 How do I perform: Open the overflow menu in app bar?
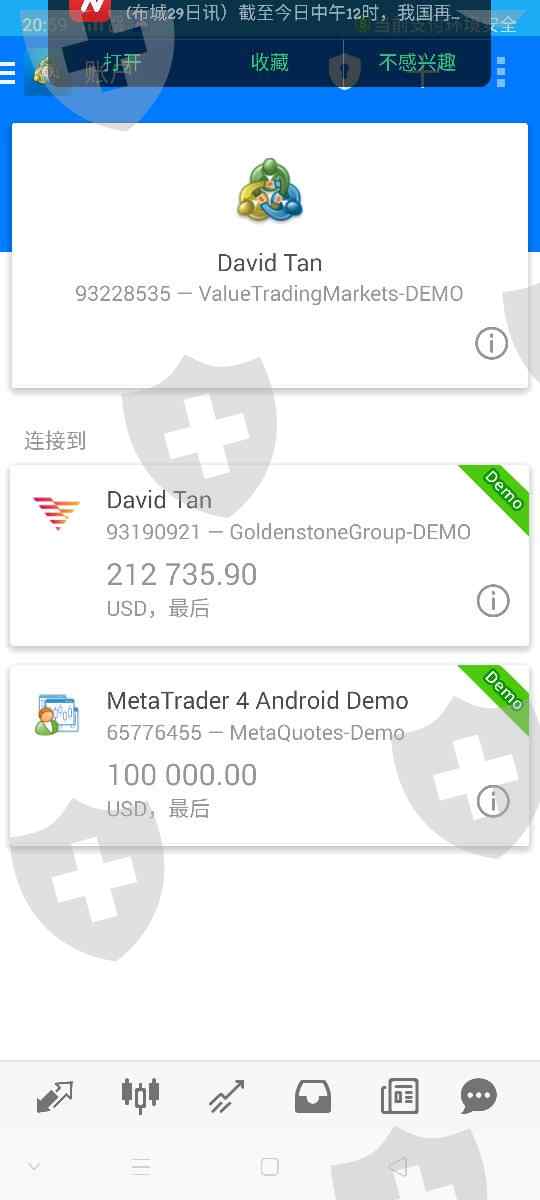[x=501, y=72]
